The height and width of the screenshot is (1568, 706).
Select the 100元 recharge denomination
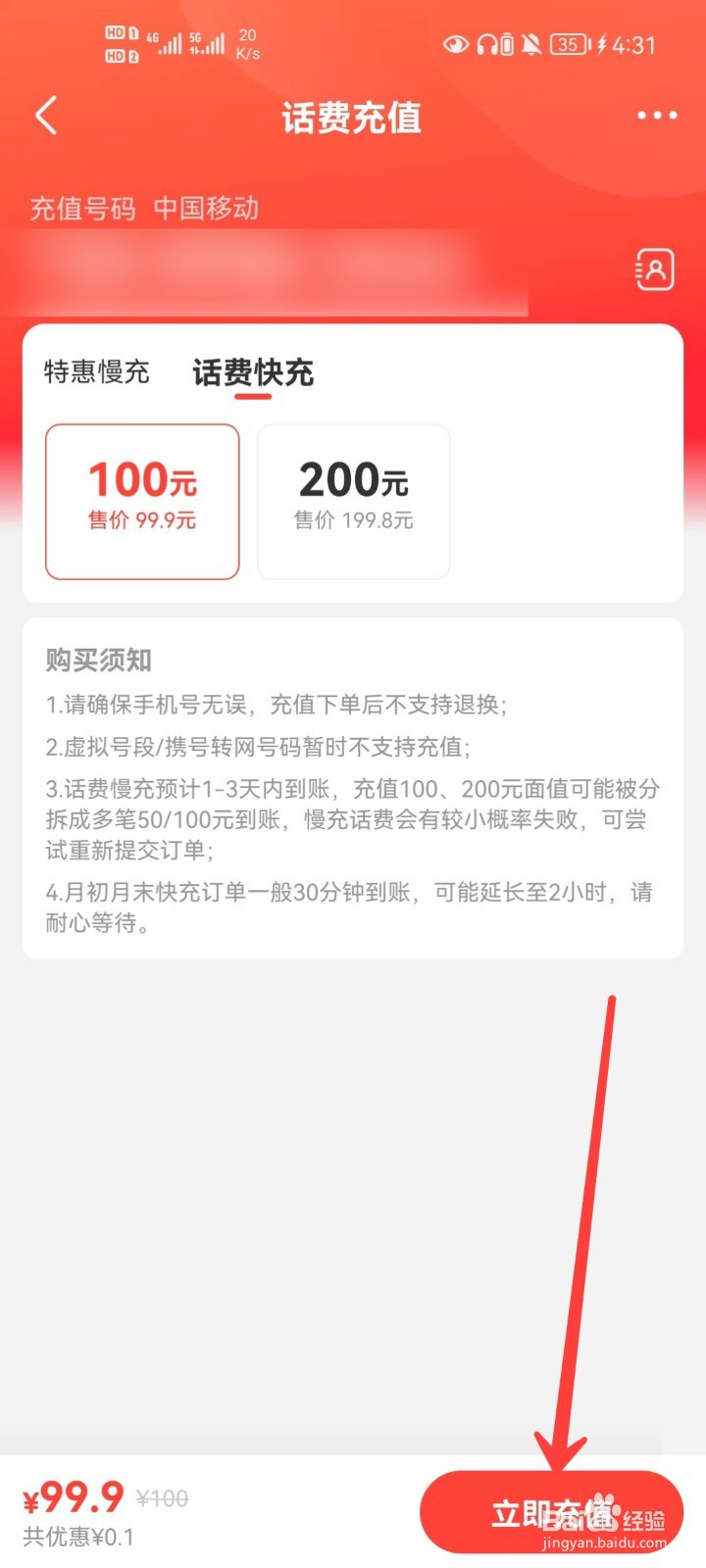tap(142, 500)
